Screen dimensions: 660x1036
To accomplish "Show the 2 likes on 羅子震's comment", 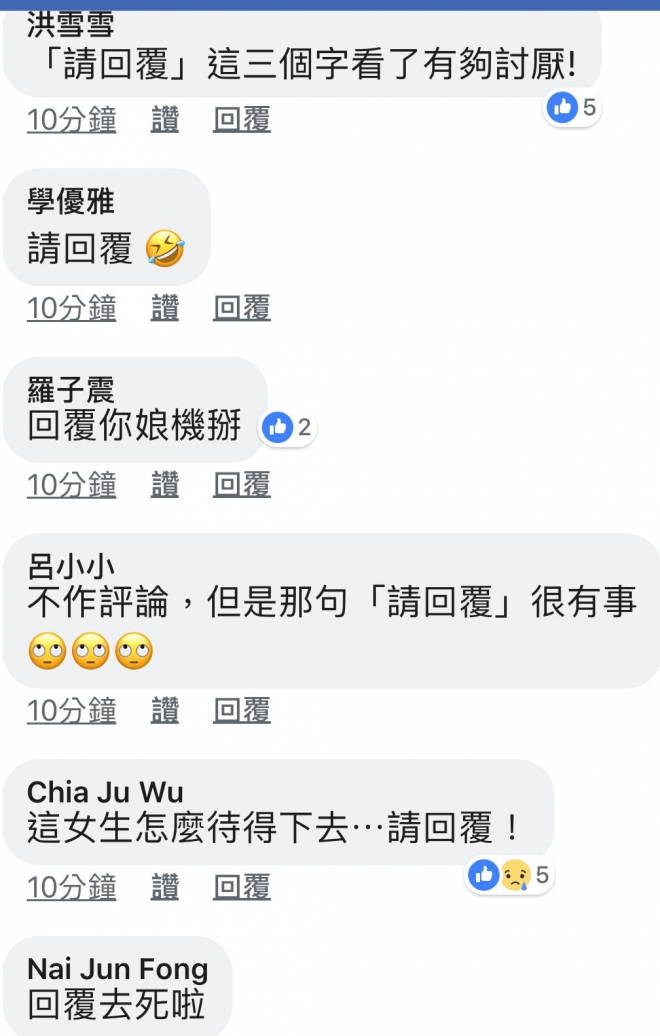I will (288, 428).
